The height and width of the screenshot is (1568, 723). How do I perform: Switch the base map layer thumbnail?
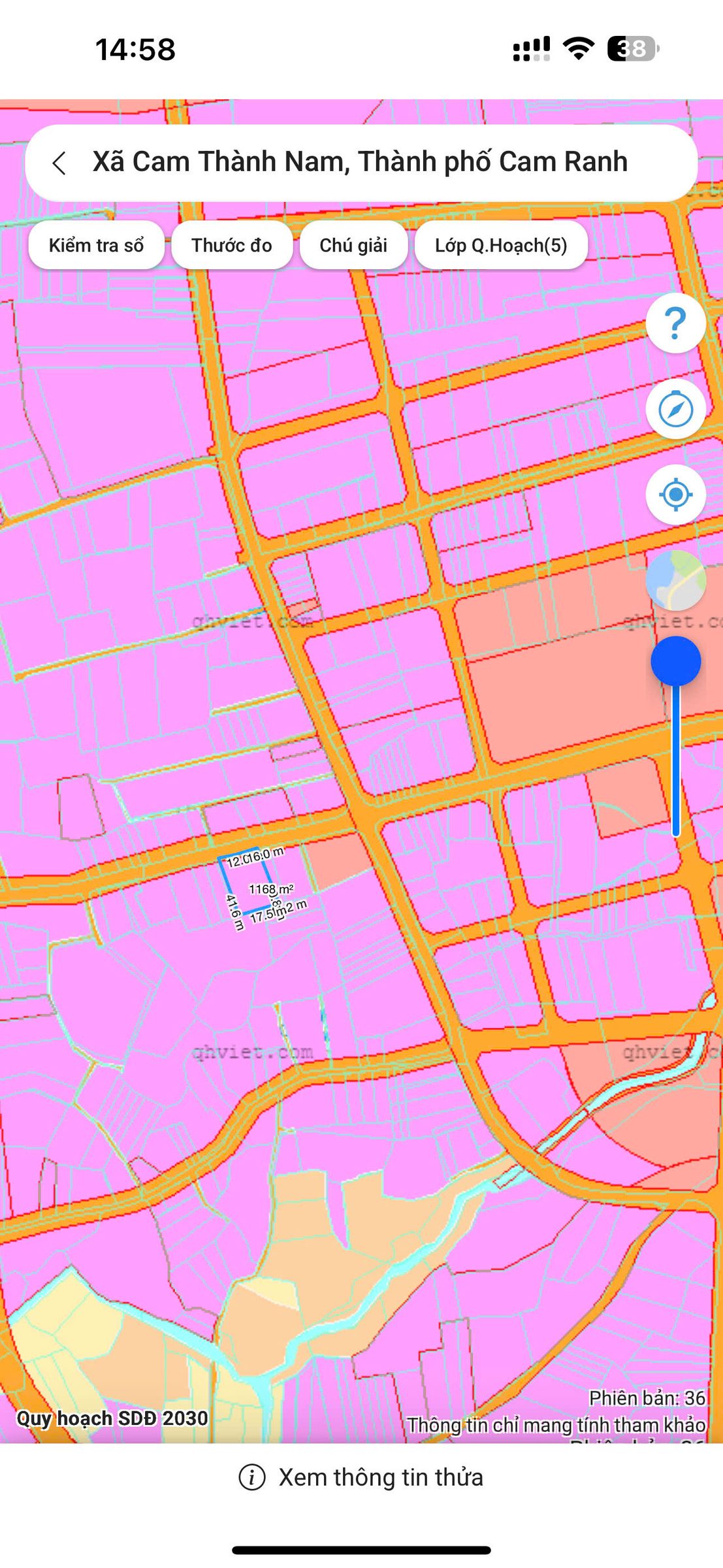point(675,580)
